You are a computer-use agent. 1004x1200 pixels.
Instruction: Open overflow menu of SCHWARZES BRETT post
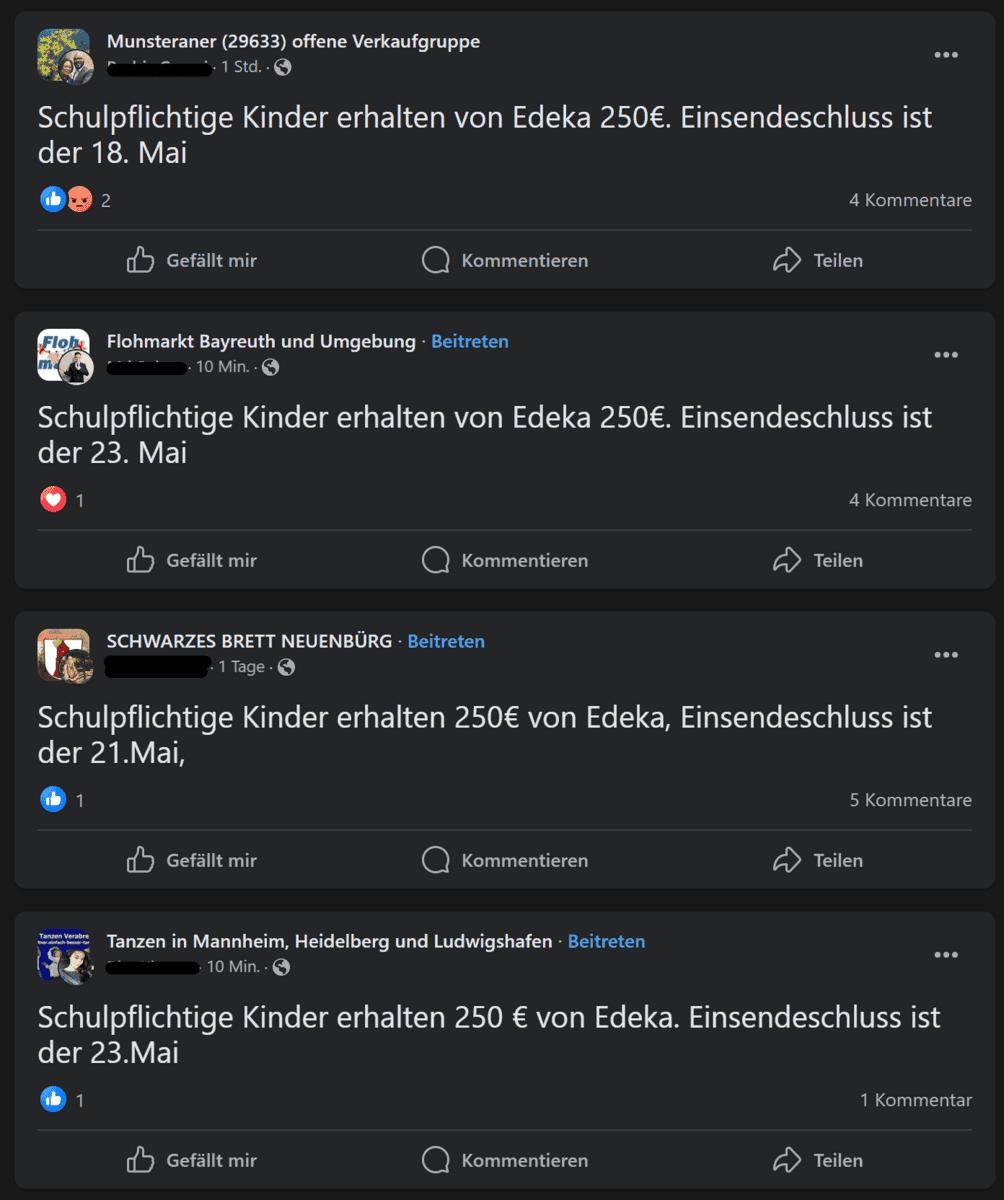pyautogui.click(x=946, y=655)
